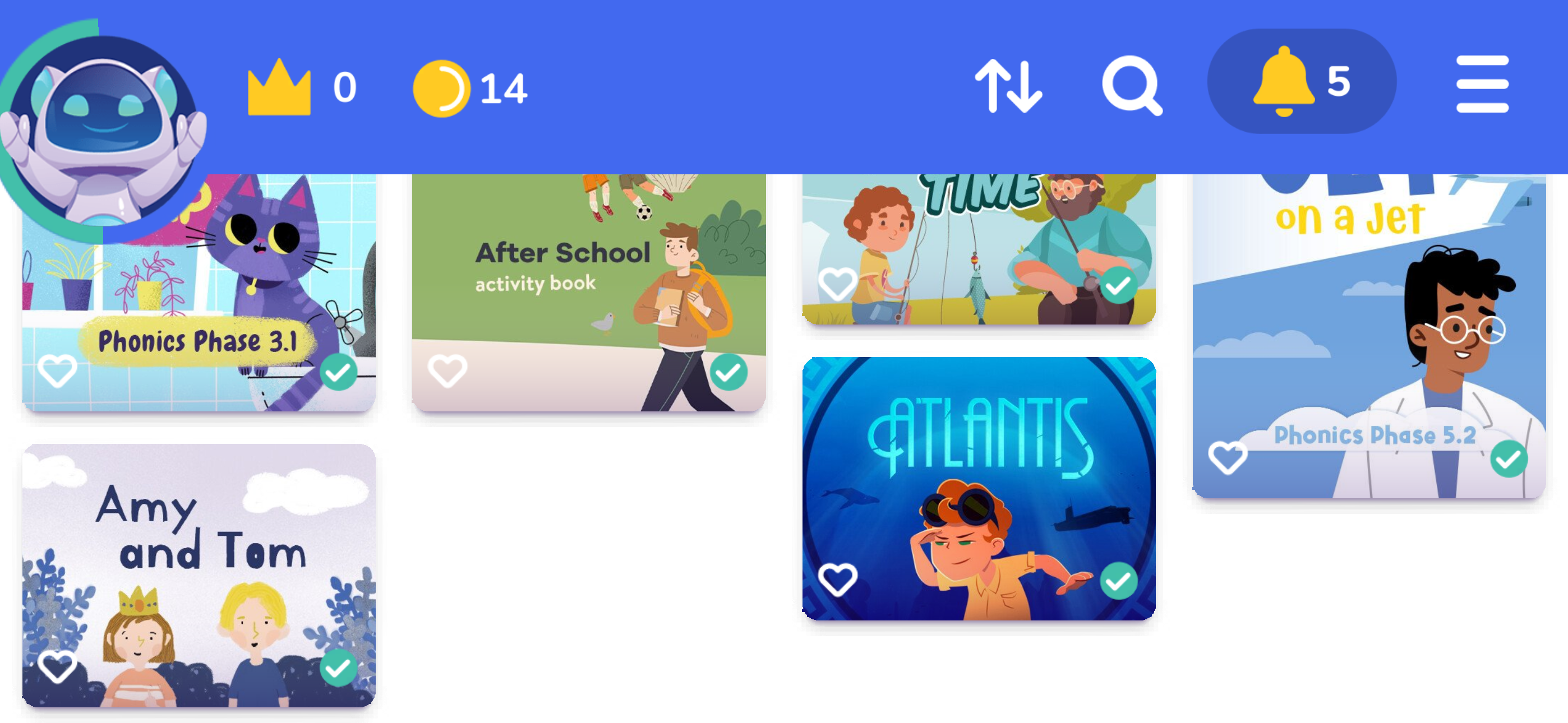The width and height of the screenshot is (1568, 723).
Task: Open the Atlantis book
Action: (978, 487)
